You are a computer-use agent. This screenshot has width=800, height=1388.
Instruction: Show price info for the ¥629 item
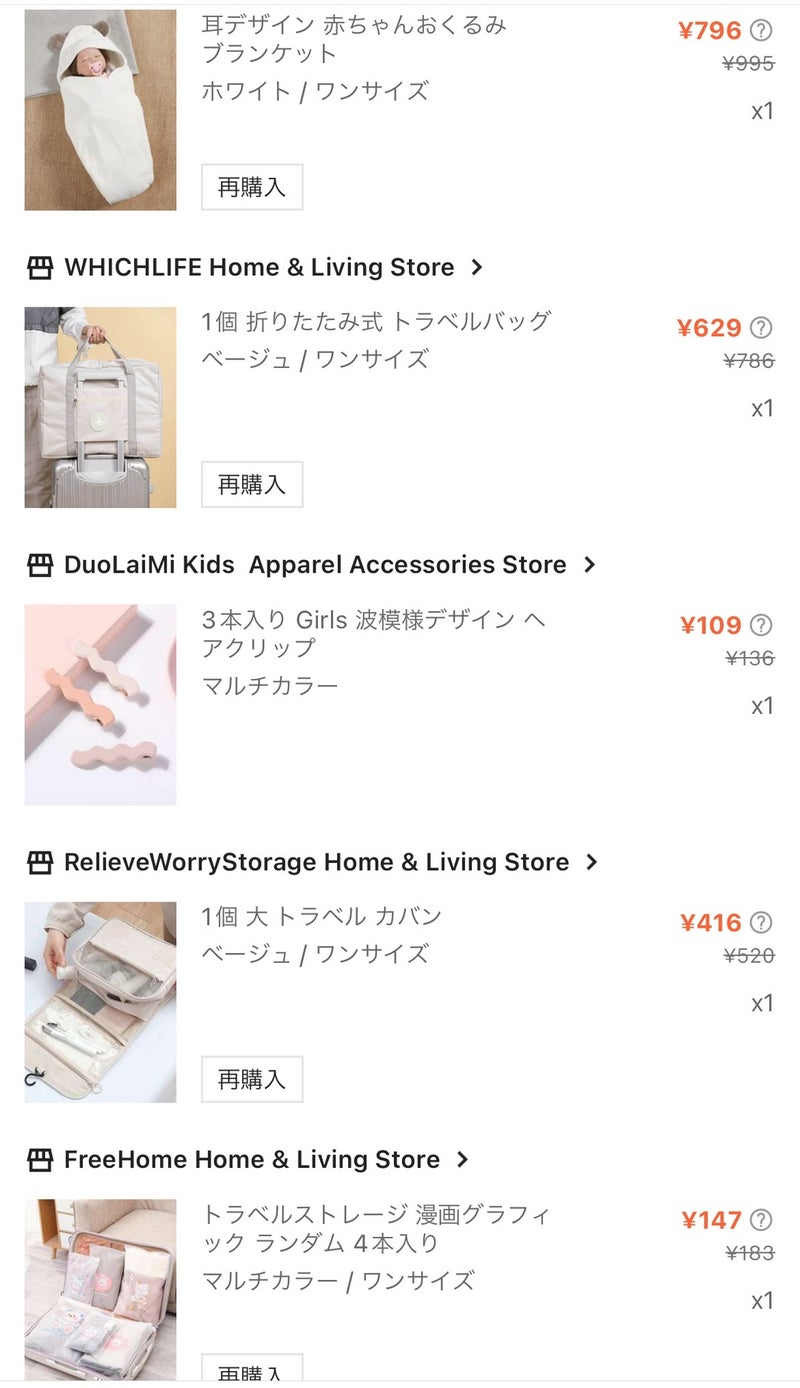(761, 328)
